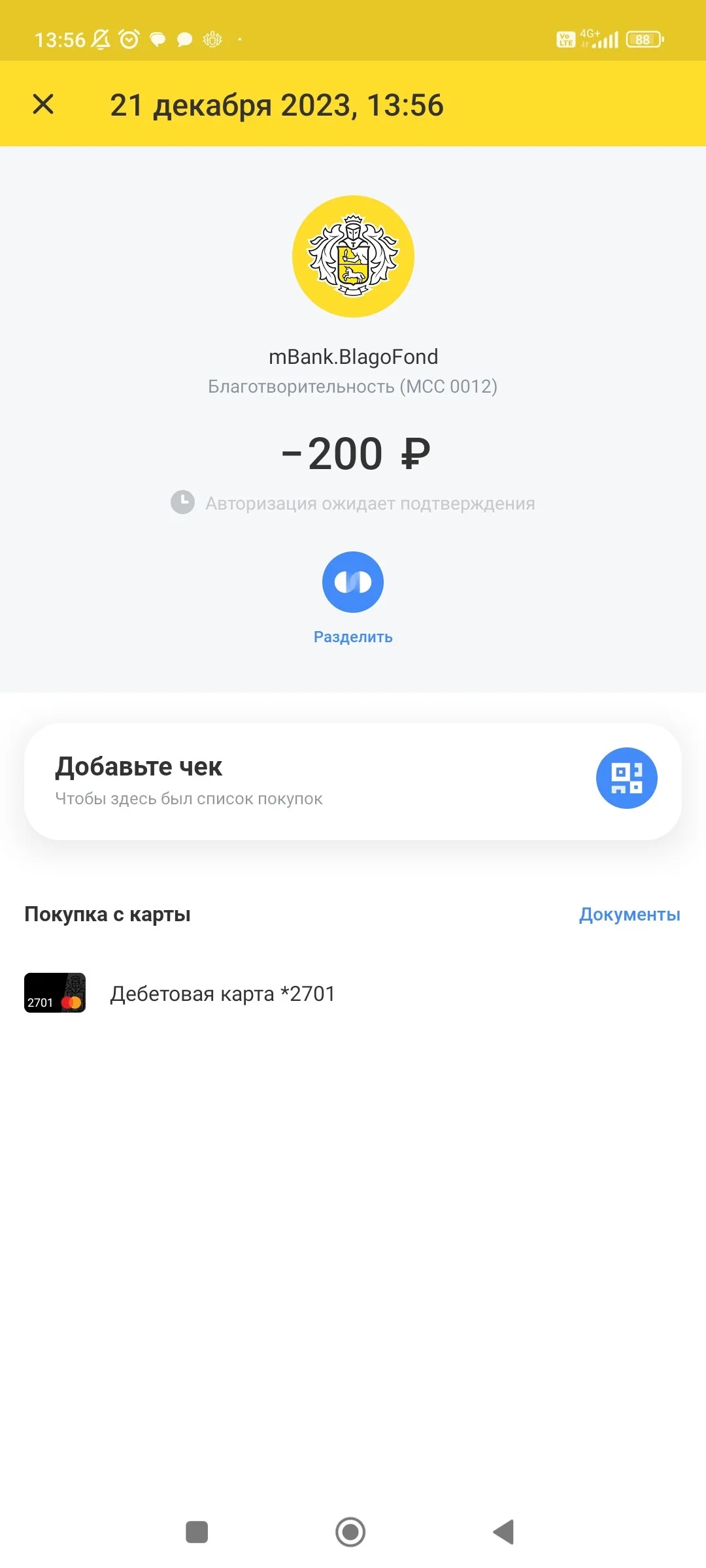Open Дебетовая карта *2701 details
This screenshot has width=706, height=1568.
(x=353, y=993)
